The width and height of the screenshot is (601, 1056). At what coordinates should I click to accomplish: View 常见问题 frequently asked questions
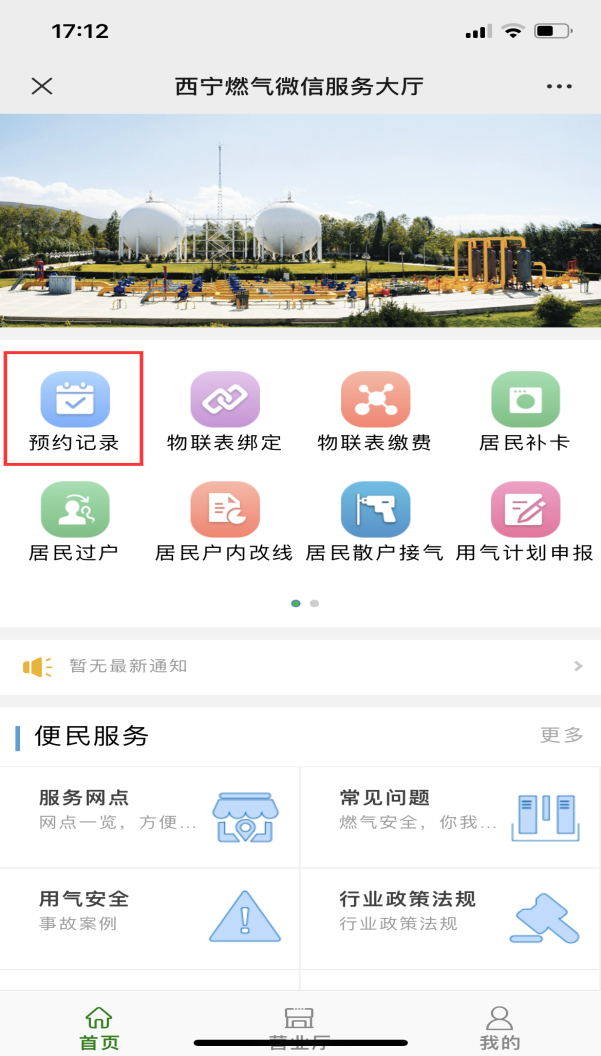(x=450, y=817)
